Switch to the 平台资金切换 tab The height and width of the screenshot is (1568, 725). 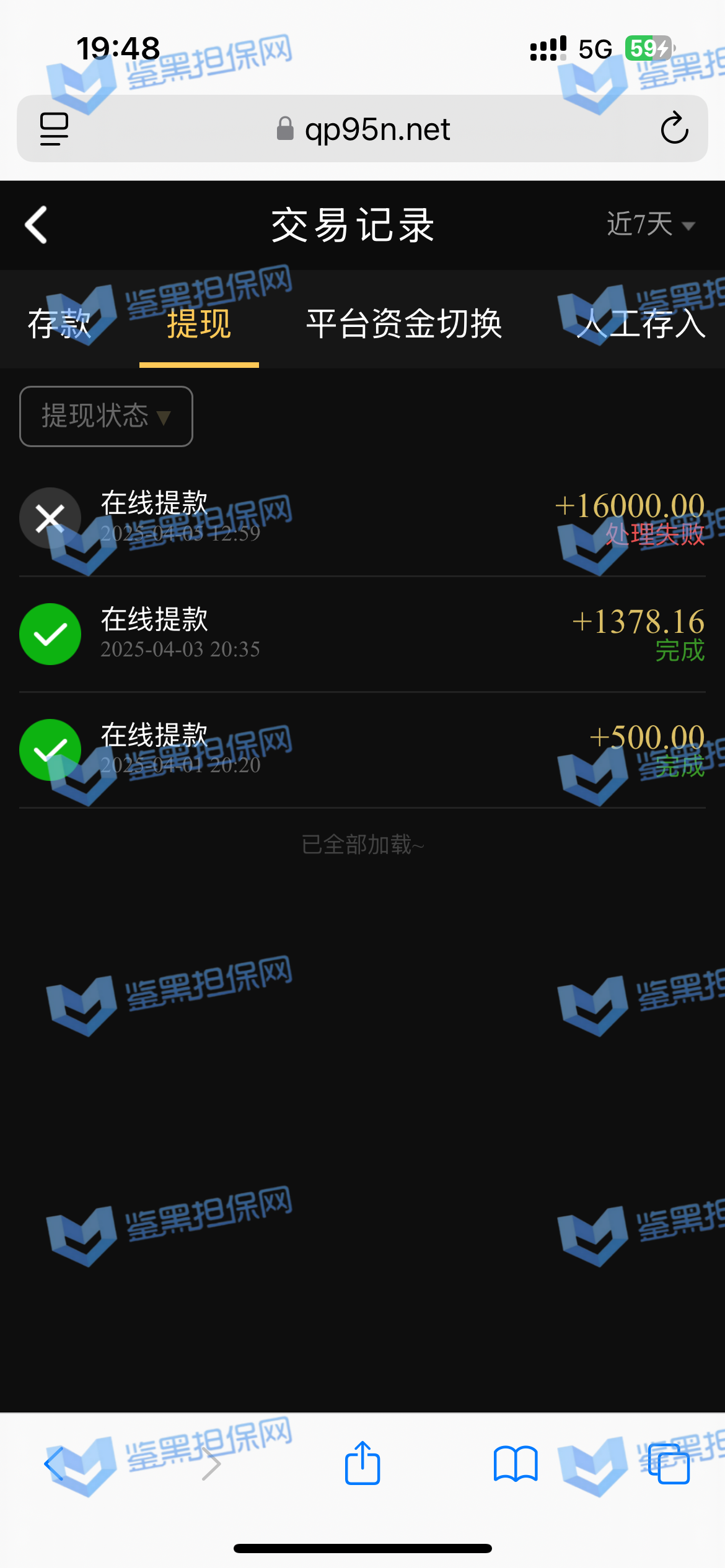[404, 323]
